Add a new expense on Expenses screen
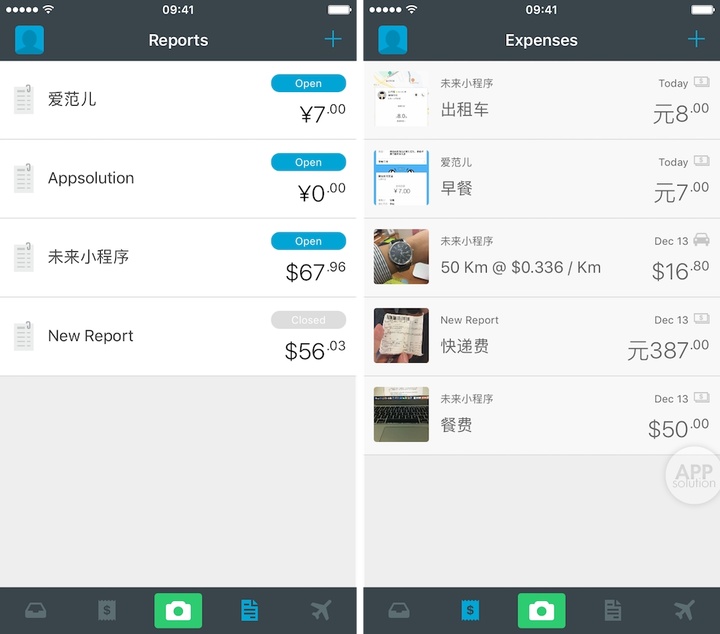This screenshot has width=720, height=634. (696, 40)
